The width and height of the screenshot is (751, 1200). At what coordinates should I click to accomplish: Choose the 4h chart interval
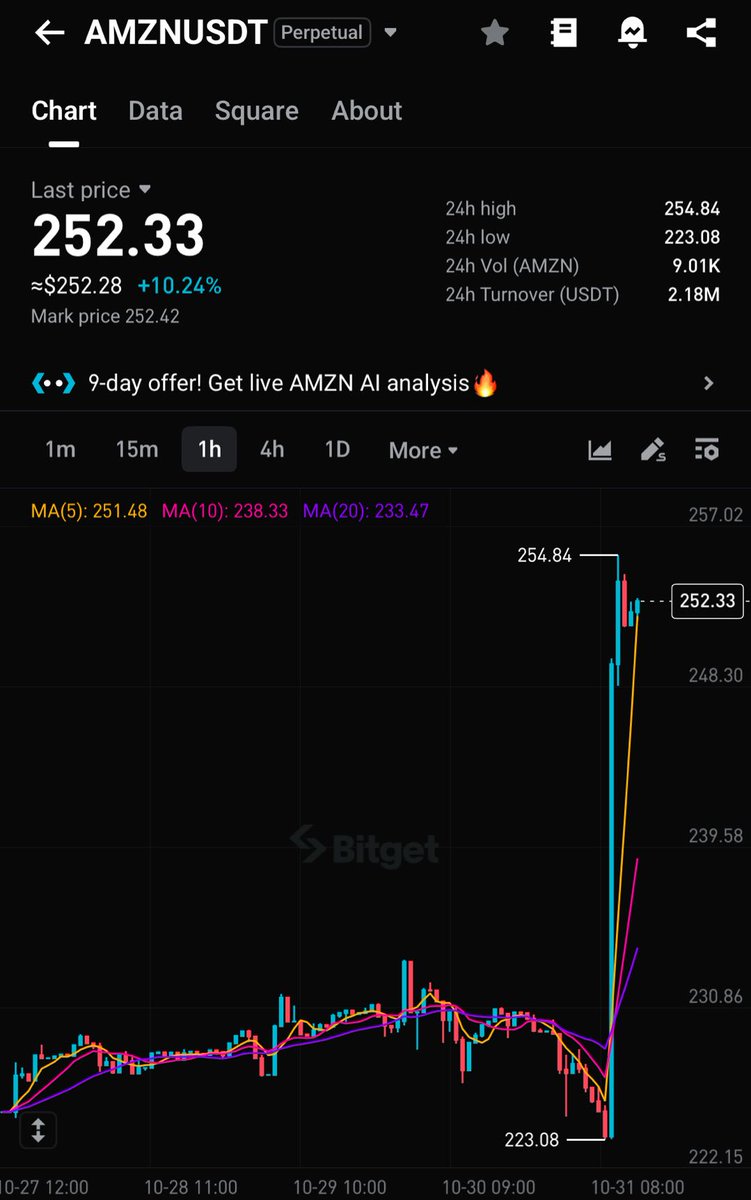click(x=271, y=450)
